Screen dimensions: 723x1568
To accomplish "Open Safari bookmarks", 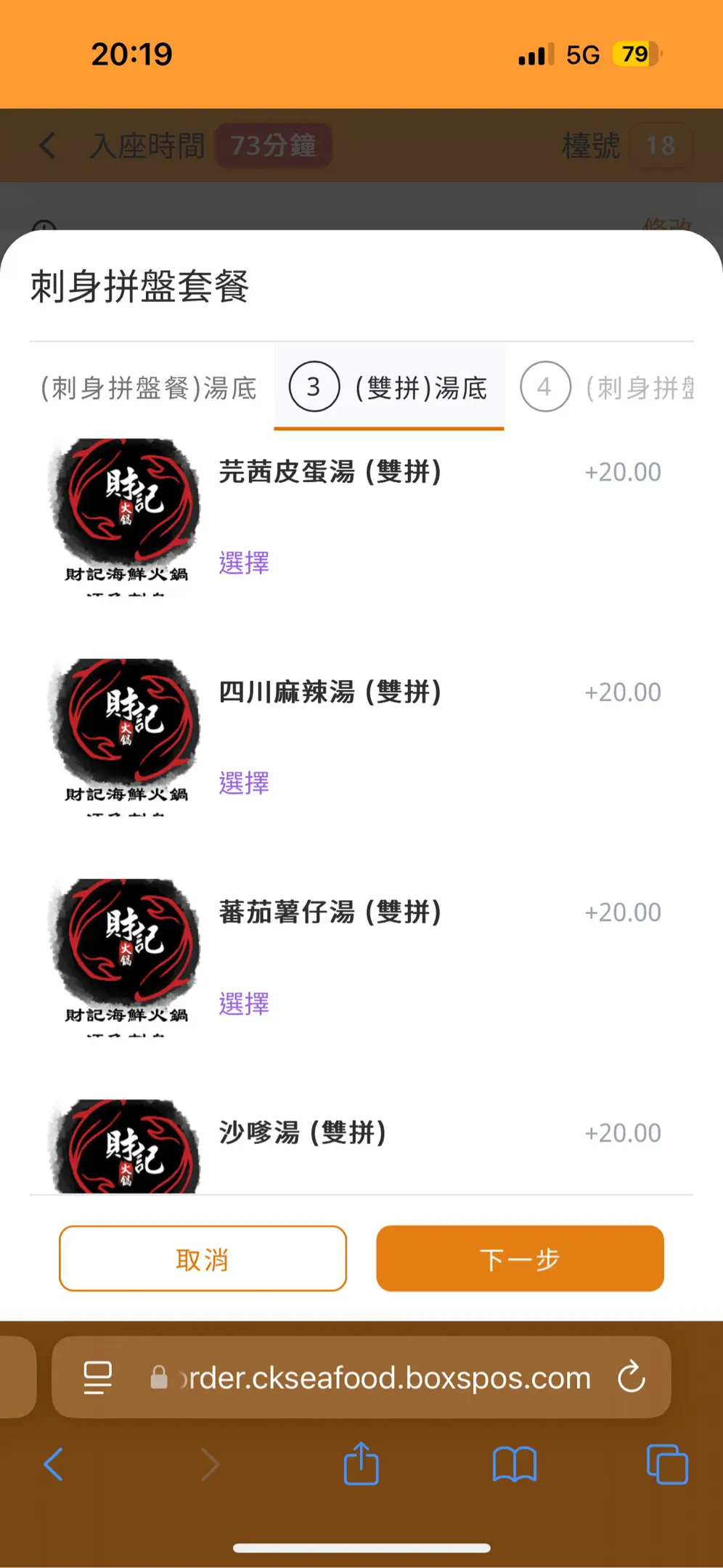I will pos(514,1464).
